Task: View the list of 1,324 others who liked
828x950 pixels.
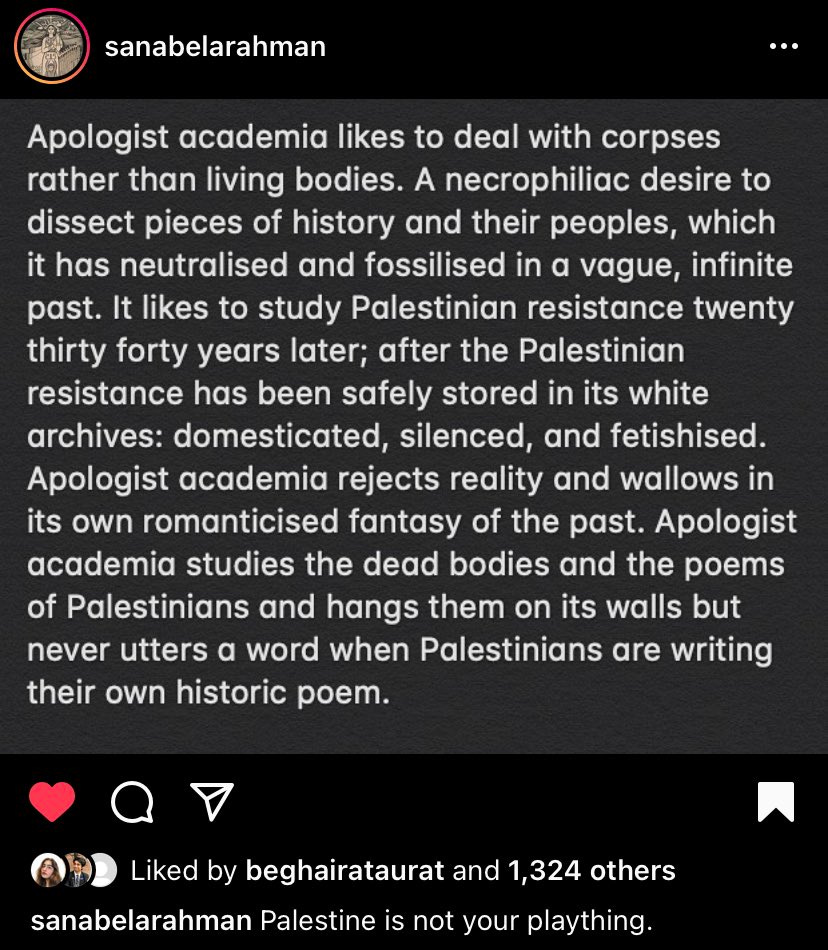Action: coord(591,871)
